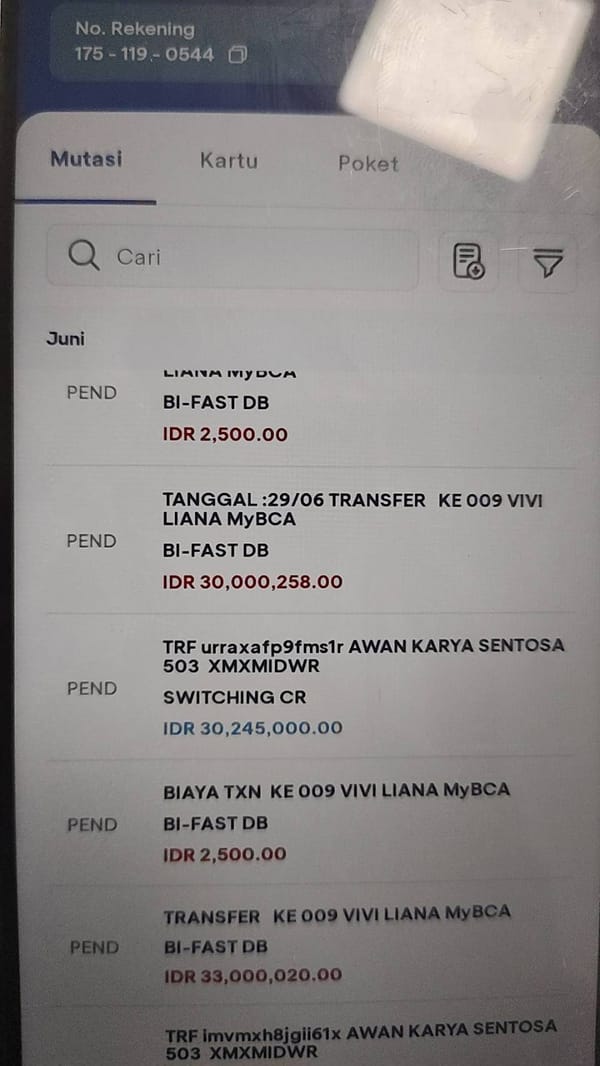Viewport: 600px width, 1066px height.
Task: Open the transaction filter funnel
Action: pos(548,262)
